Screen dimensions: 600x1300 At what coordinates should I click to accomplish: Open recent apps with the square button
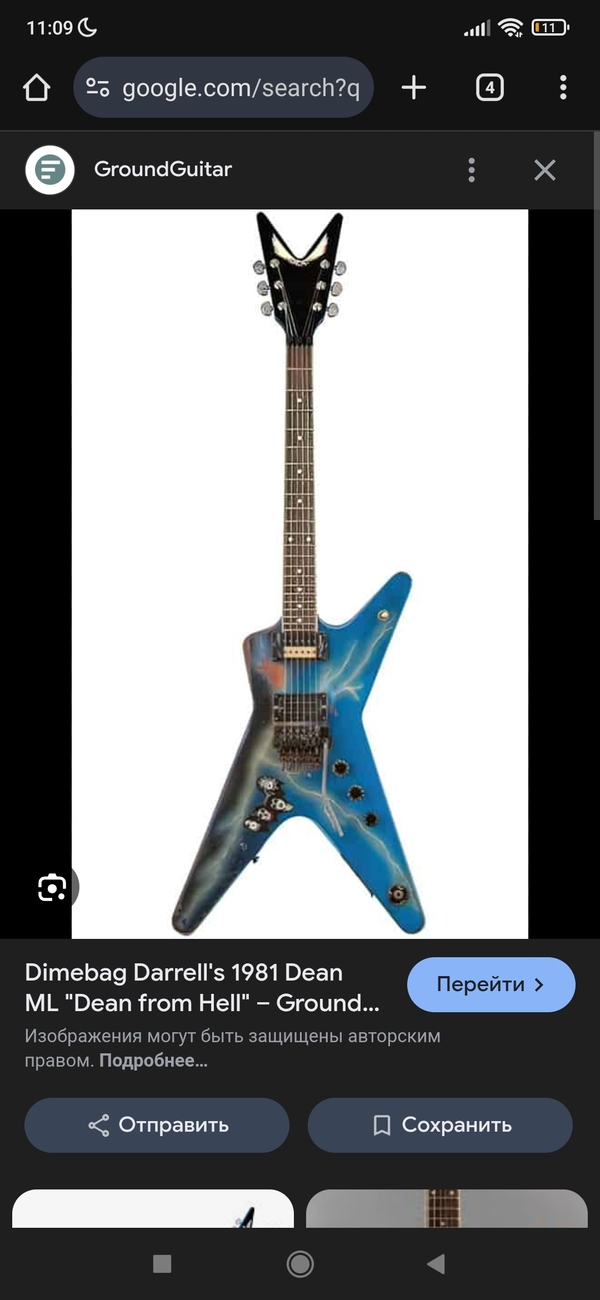pyautogui.click(x=162, y=1264)
